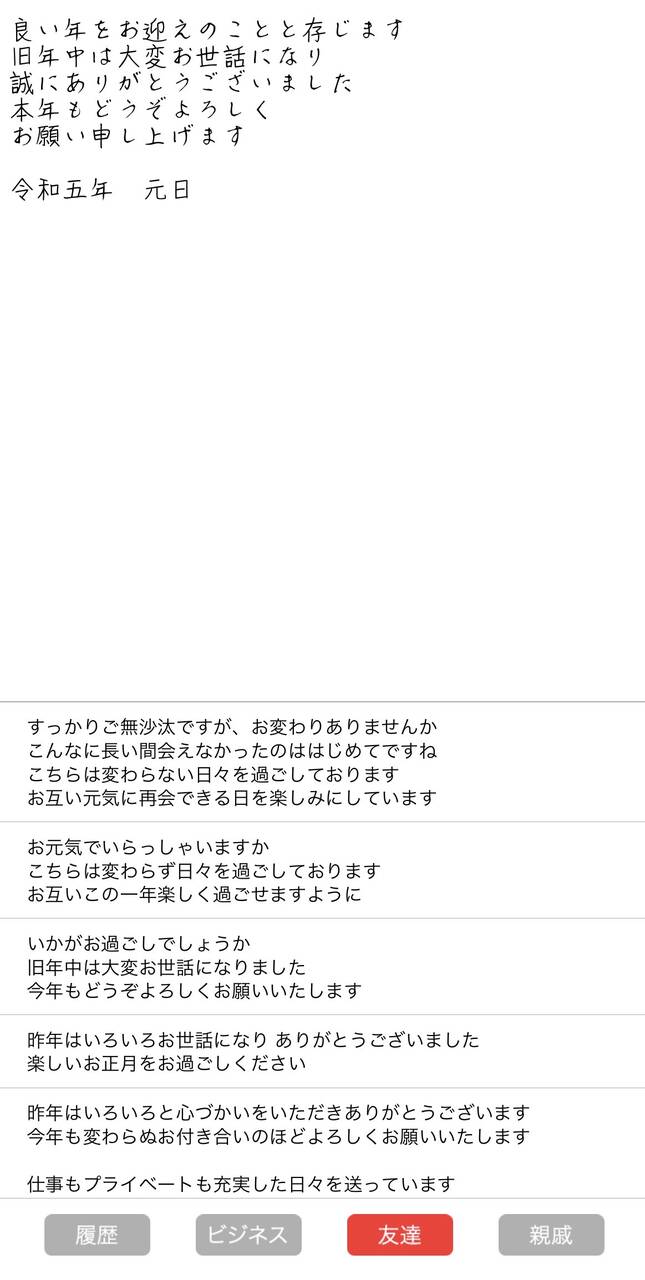
Task: Switch to the 履歴 category
Action: tap(97, 1235)
